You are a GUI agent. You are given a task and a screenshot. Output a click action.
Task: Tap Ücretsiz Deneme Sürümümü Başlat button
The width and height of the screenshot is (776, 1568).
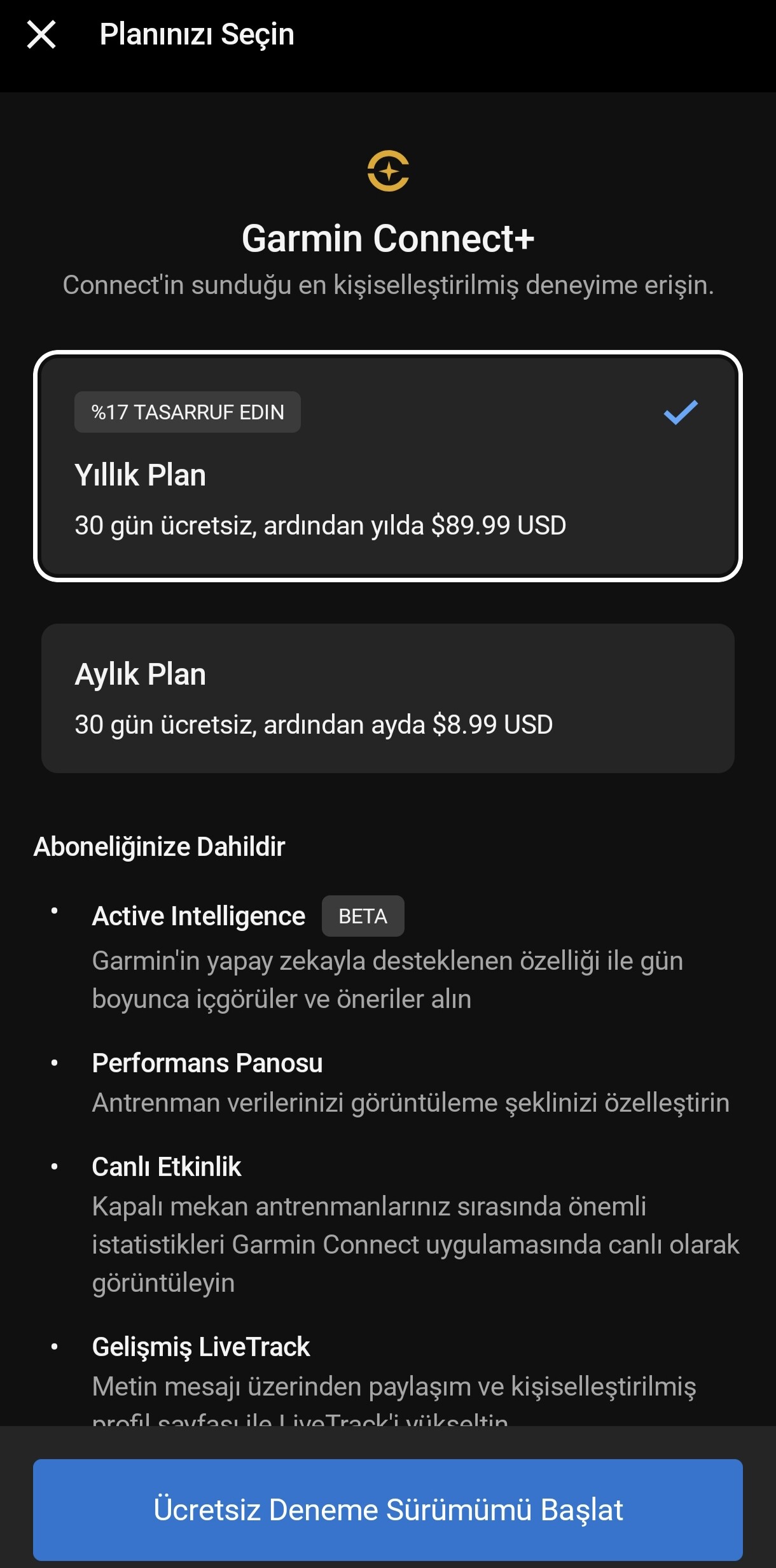pyautogui.click(x=388, y=1509)
